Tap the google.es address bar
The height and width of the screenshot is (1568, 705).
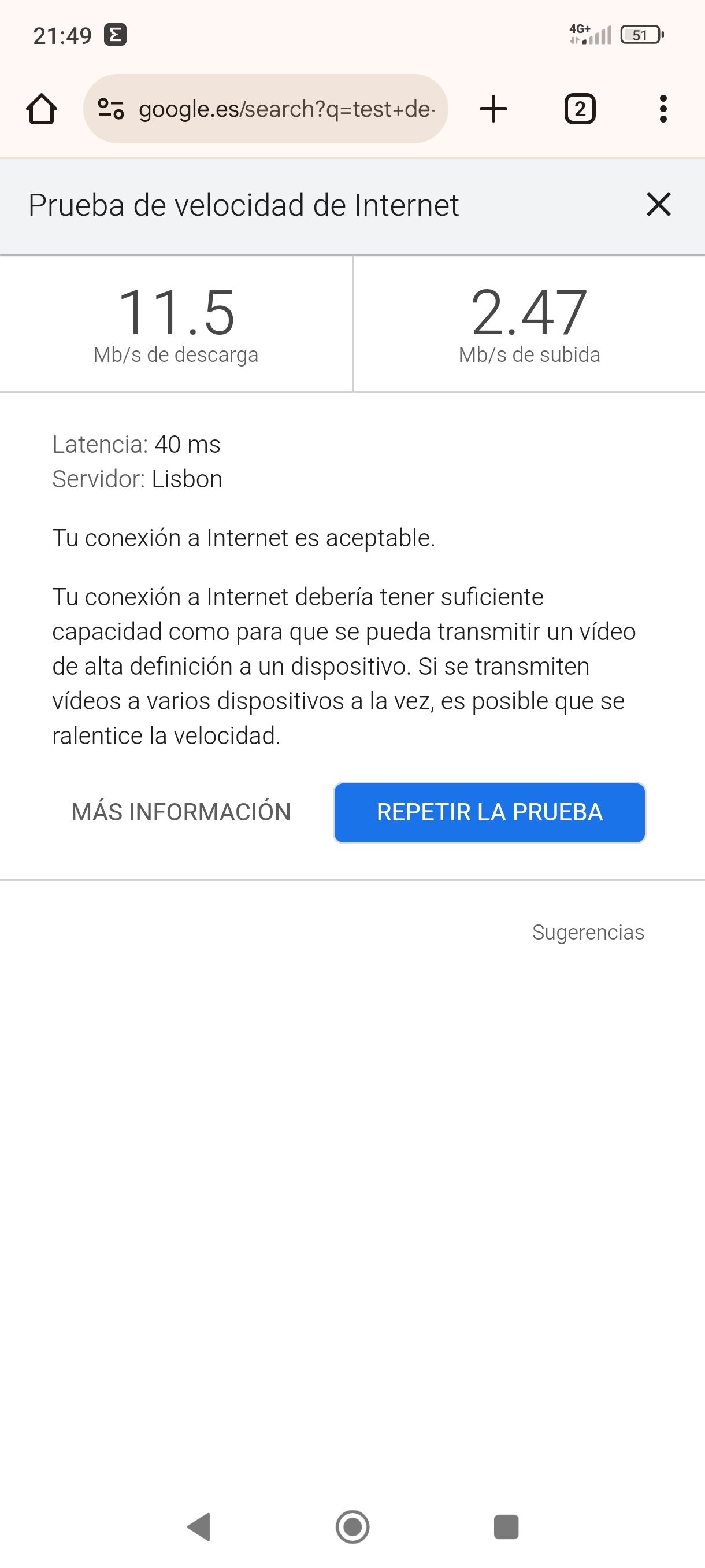tap(286, 110)
